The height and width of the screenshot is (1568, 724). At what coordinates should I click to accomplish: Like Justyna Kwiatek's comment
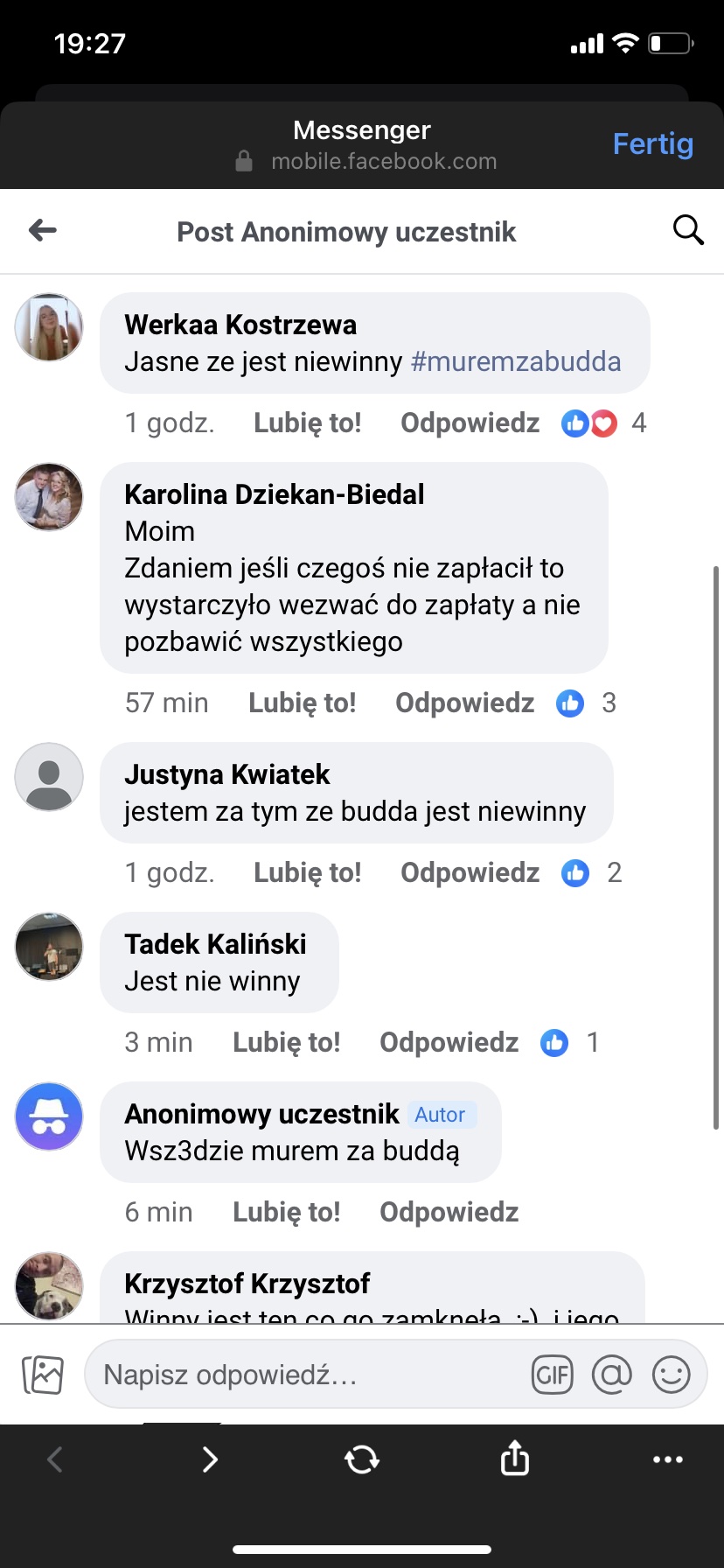(x=307, y=873)
